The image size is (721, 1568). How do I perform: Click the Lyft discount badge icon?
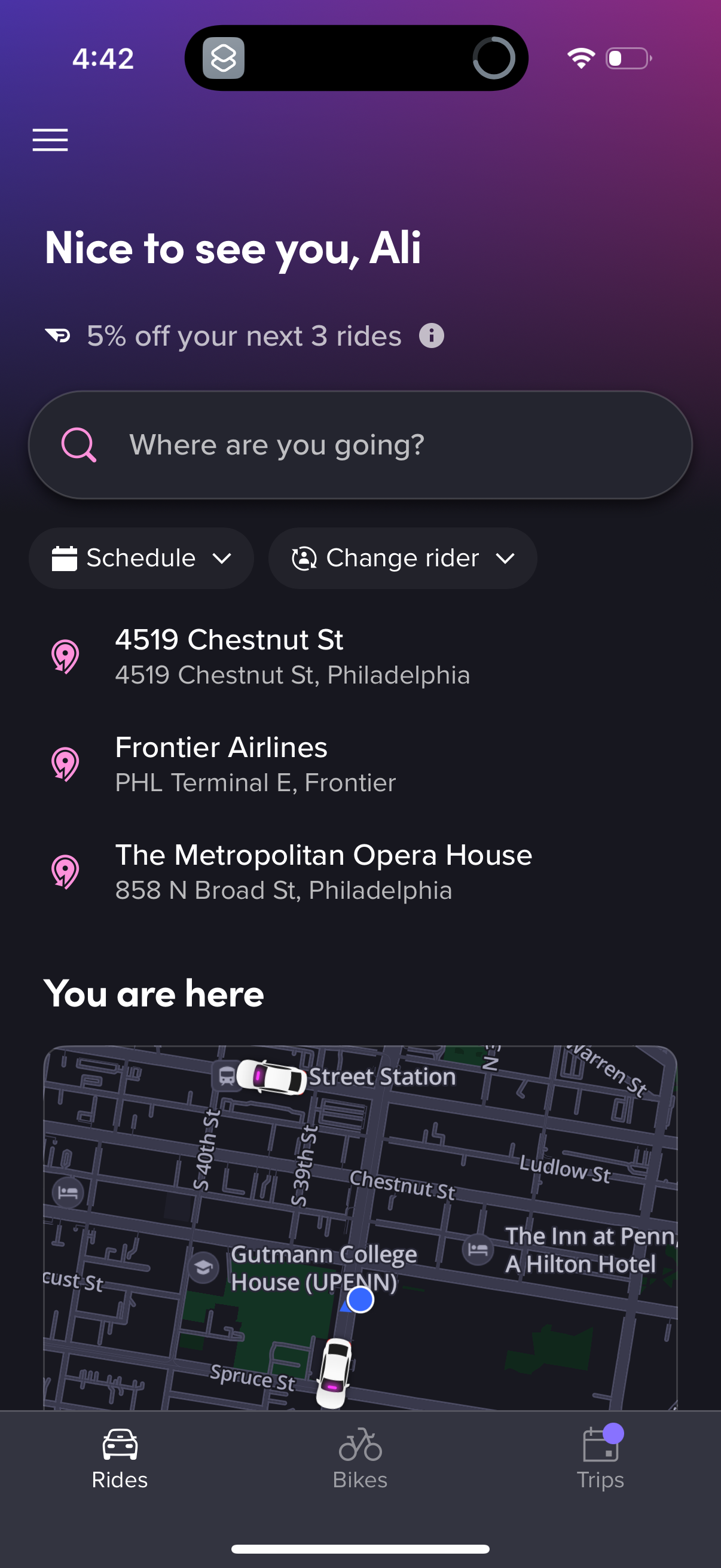(59, 335)
